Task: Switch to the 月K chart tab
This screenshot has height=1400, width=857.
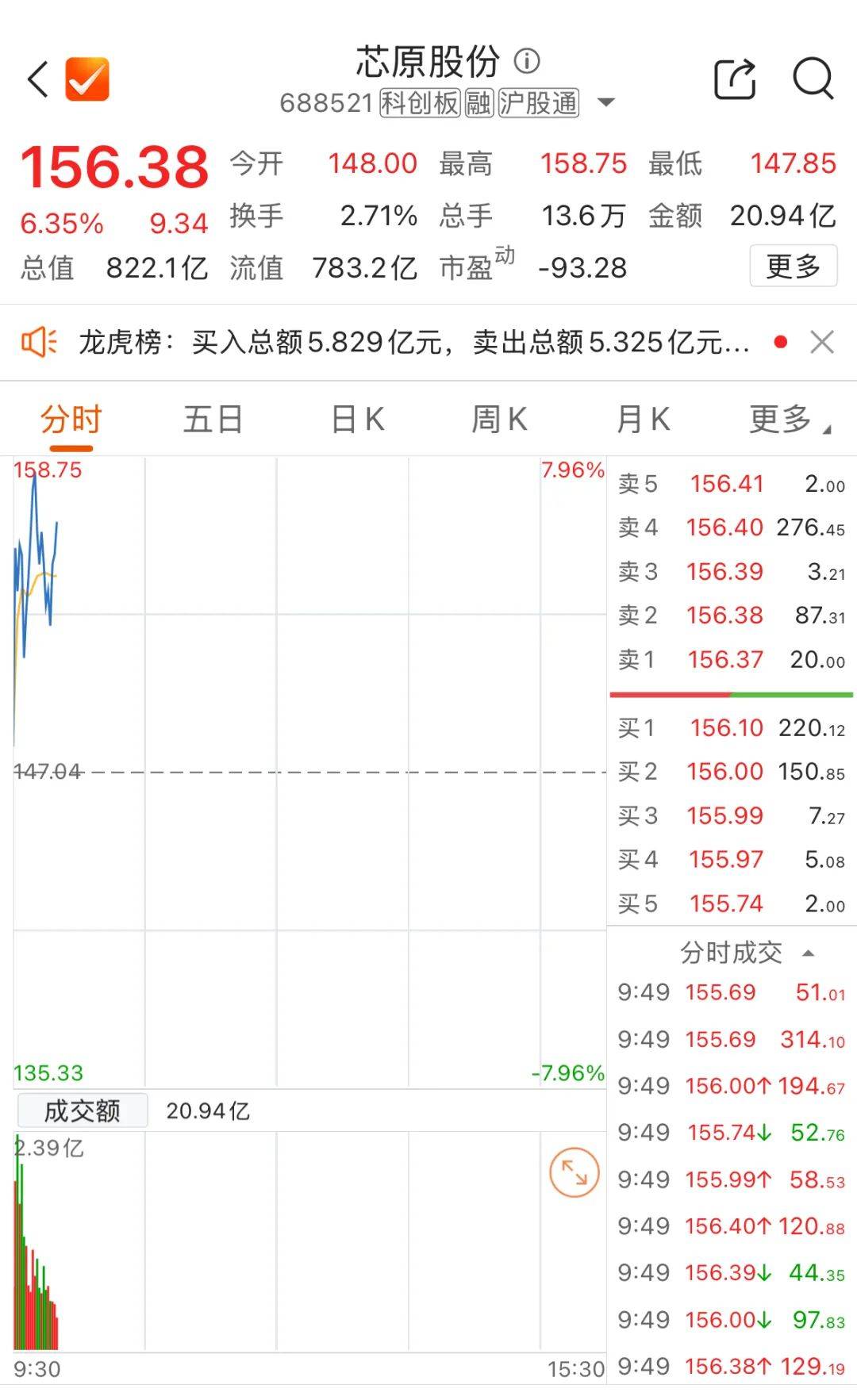Action: 644,420
